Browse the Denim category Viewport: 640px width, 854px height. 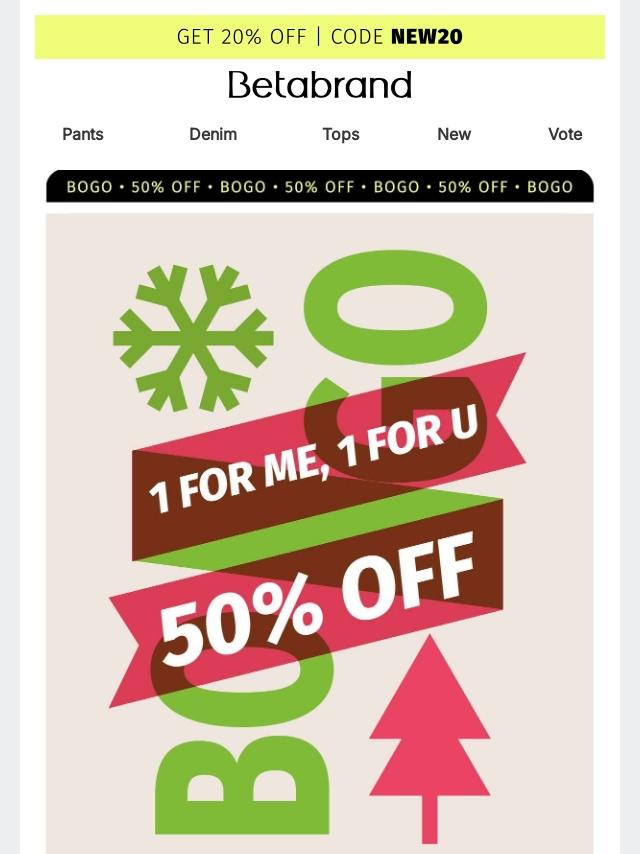click(213, 134)
